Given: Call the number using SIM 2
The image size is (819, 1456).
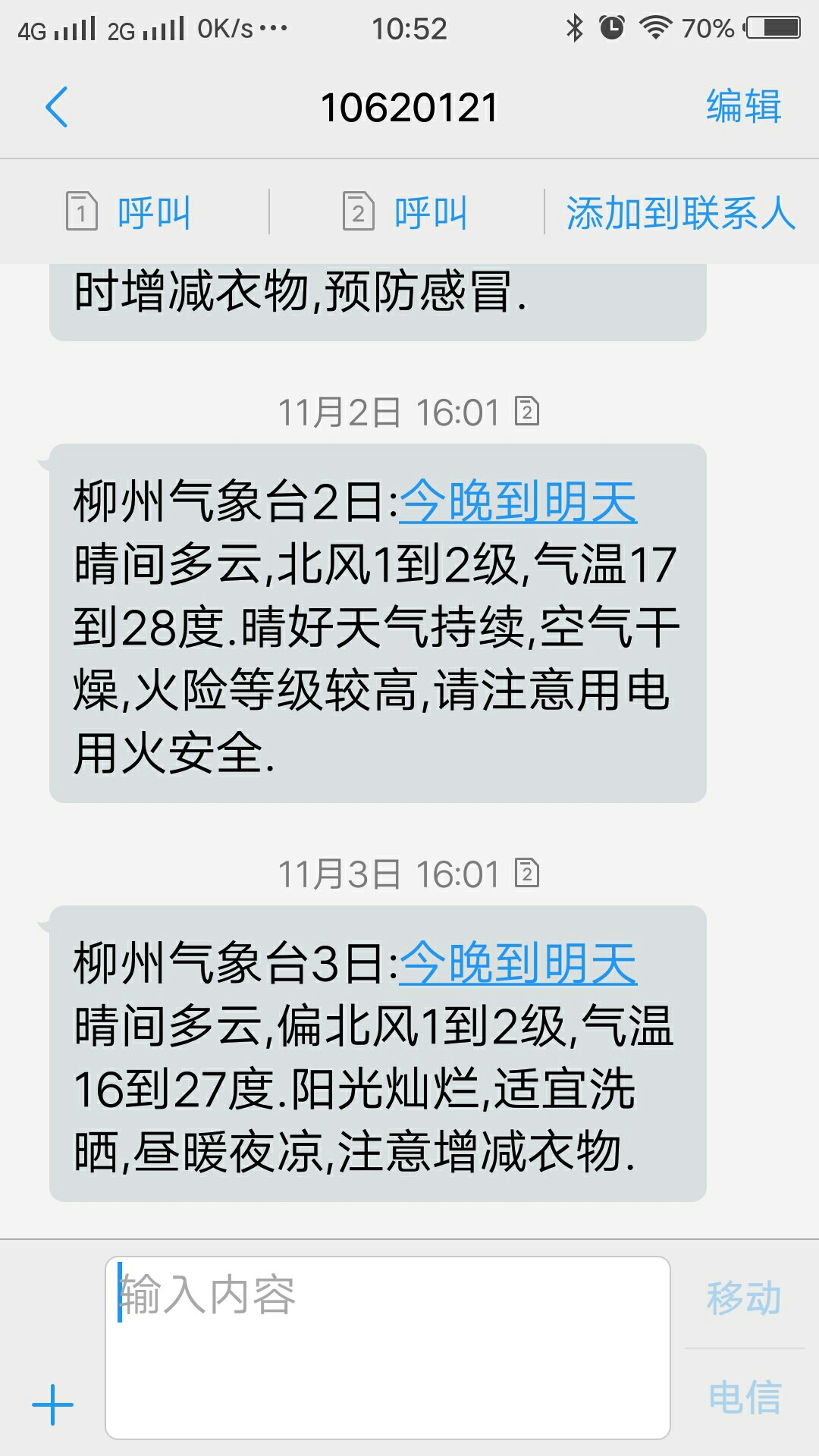Looking at the screenshot, I should 406,212.
